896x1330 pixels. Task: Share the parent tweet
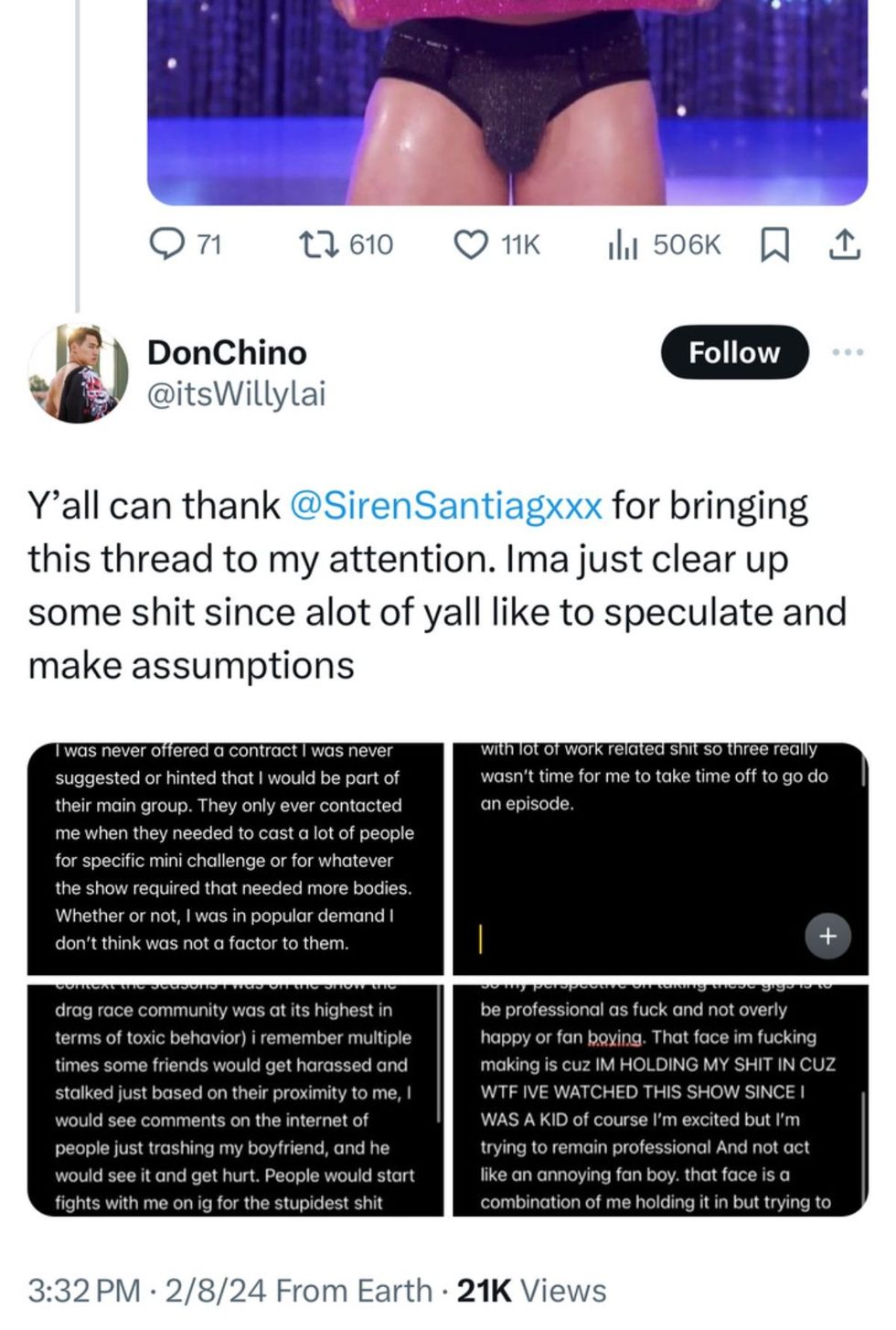tap(844, 244)
